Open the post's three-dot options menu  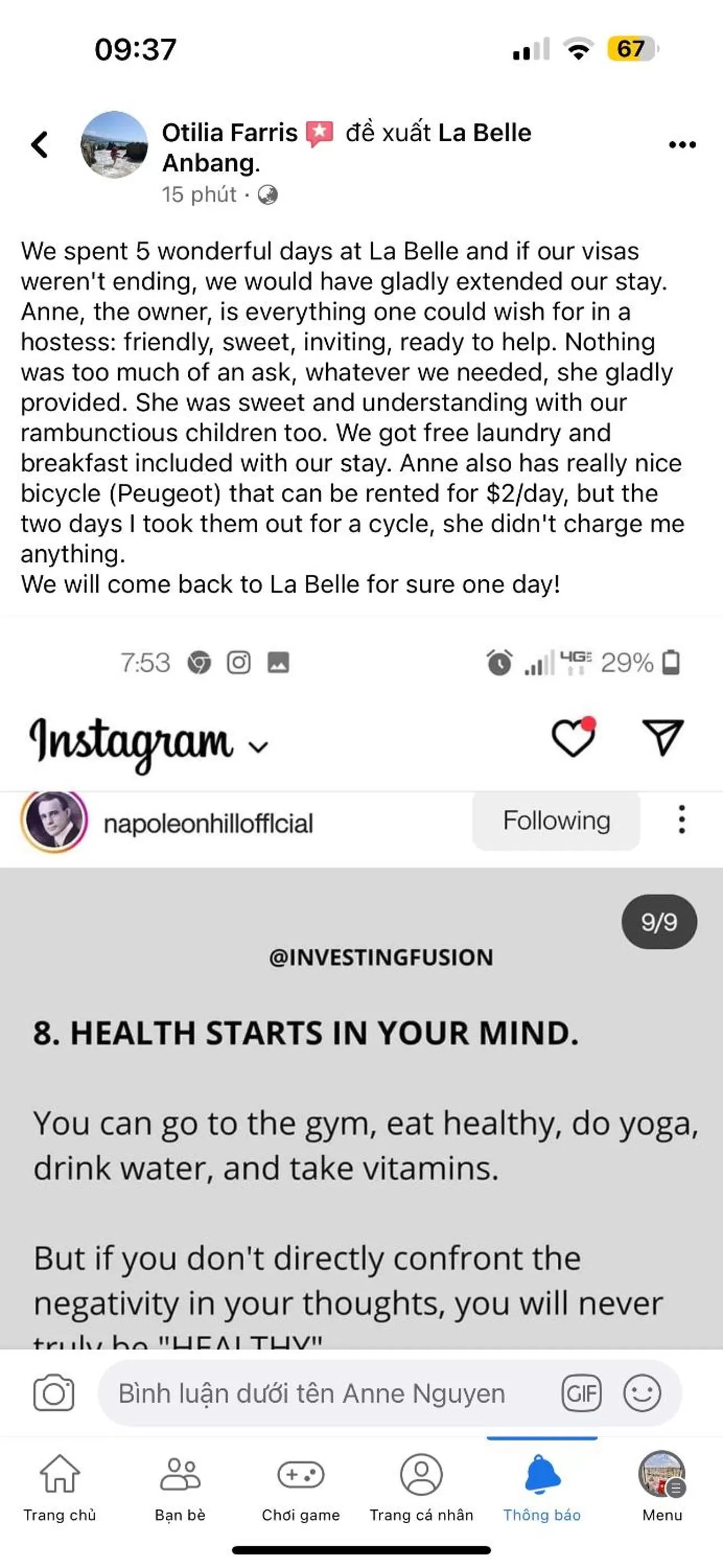click(682, 145)
